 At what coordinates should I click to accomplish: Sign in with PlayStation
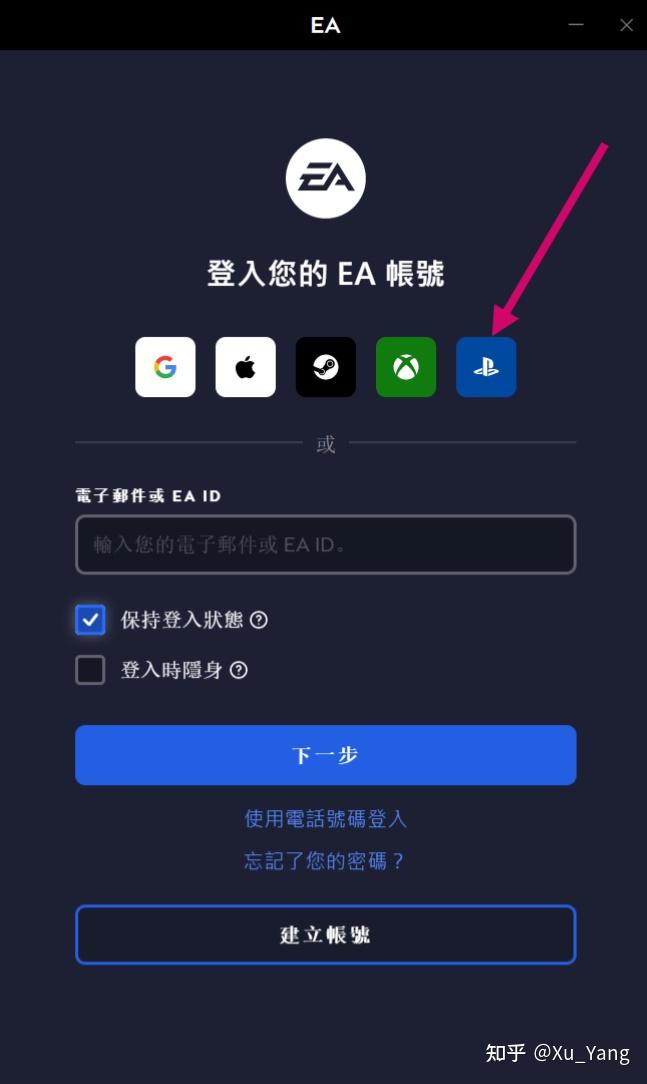point(486,367)
